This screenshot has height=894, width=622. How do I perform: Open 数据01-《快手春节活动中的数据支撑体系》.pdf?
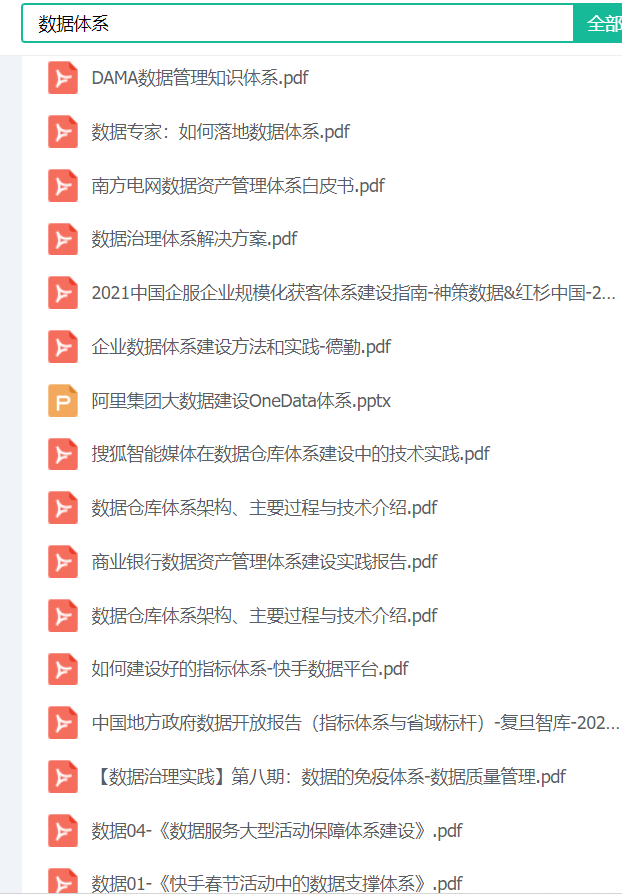tap(276, 883)
